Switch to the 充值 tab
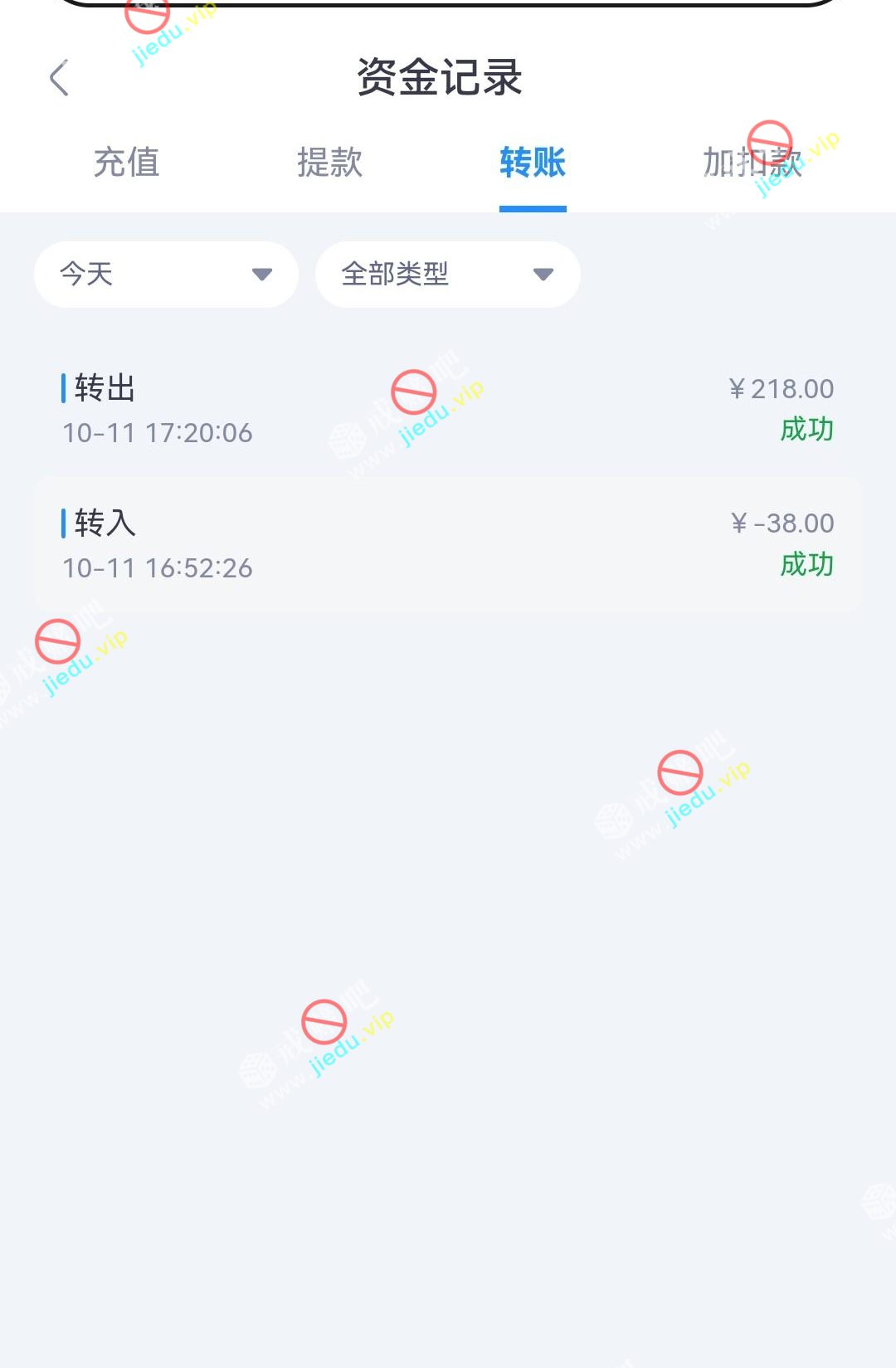The width and height of the screenshot is (896, 1368). pyautogui.click(x=126, y=163)
